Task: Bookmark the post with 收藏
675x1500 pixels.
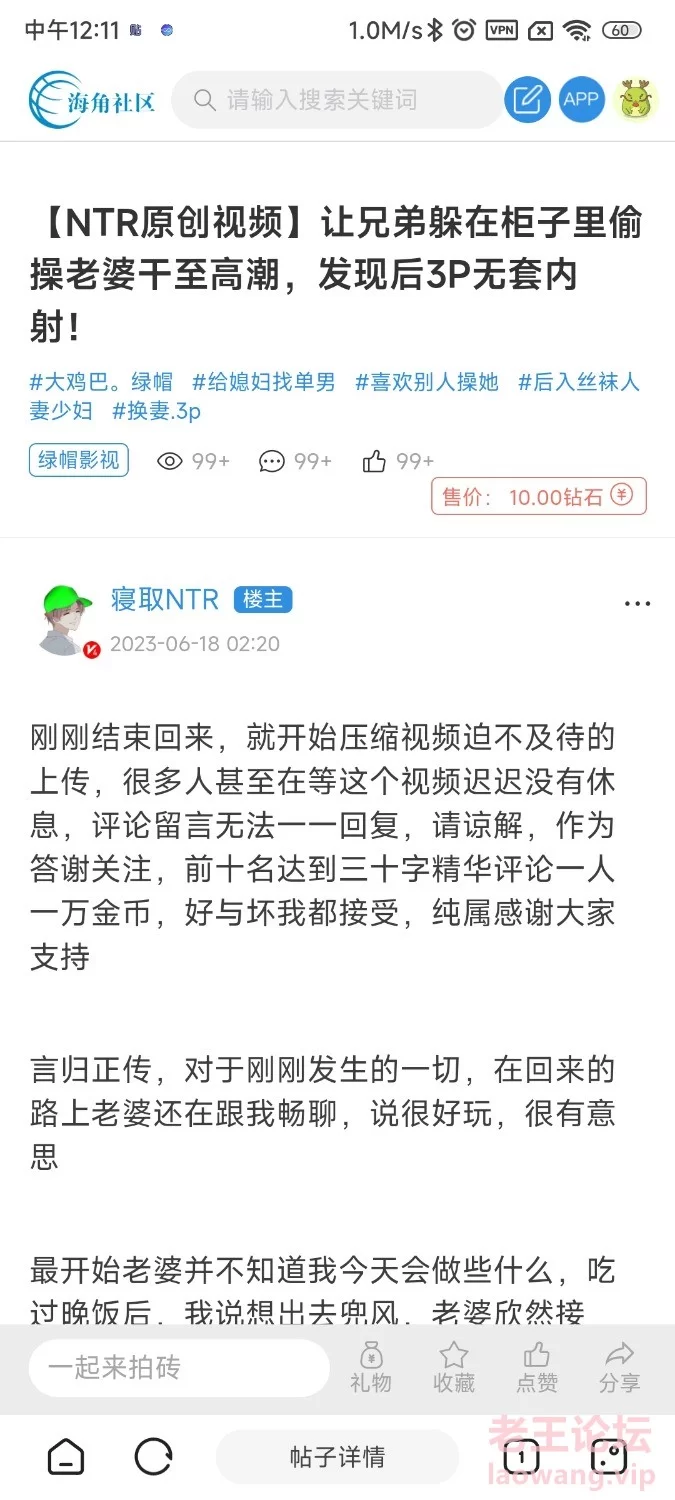Action: 454,1367
